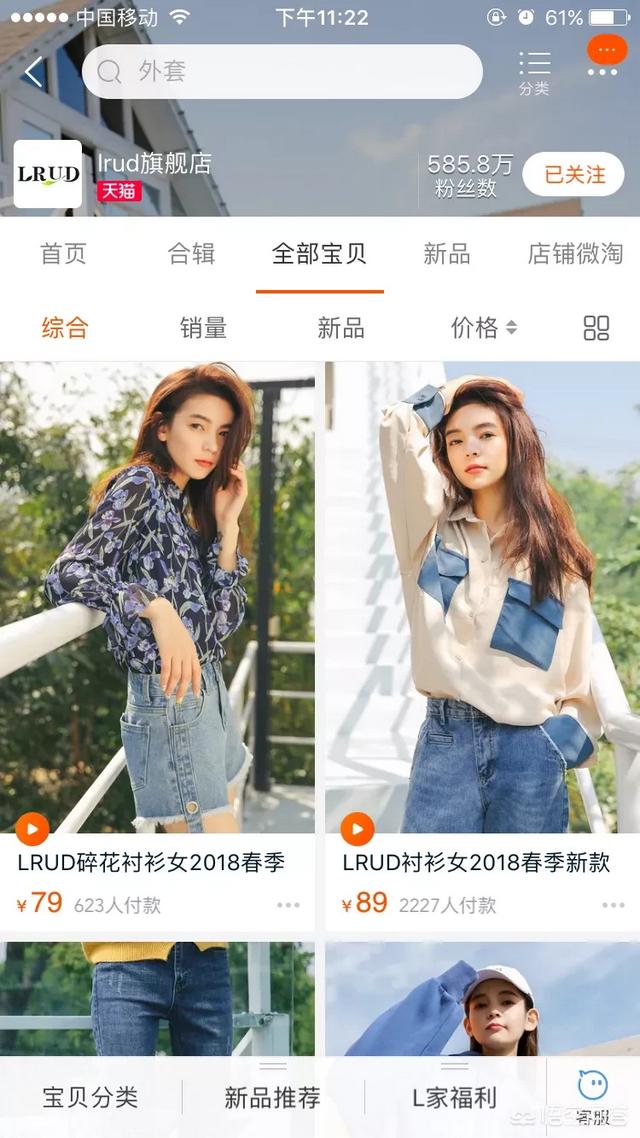The width and height of the screenshot is (640, 1138).
Task: Open the 店铺微淘 tab
Action: coord(575,253)
